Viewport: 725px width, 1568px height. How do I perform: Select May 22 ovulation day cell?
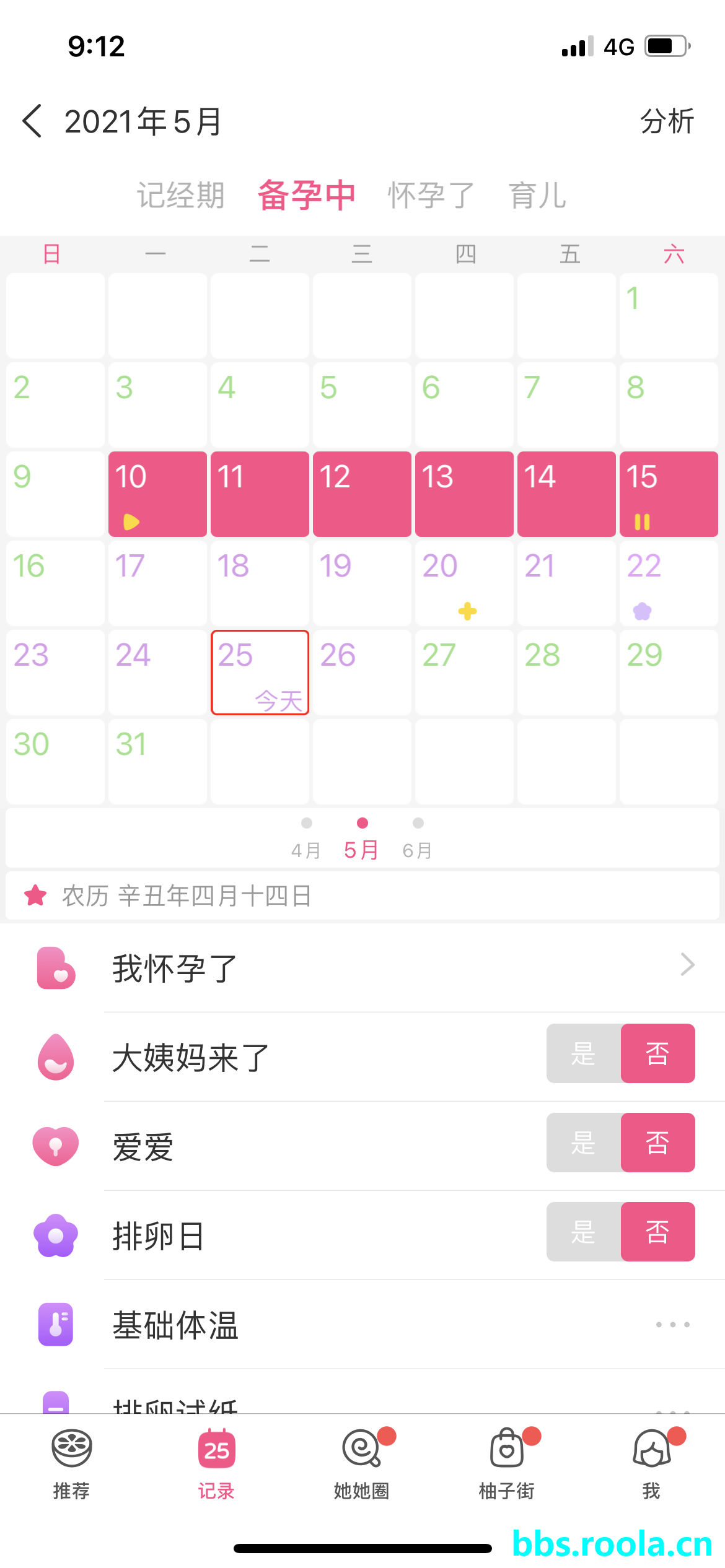coord(668,583)
